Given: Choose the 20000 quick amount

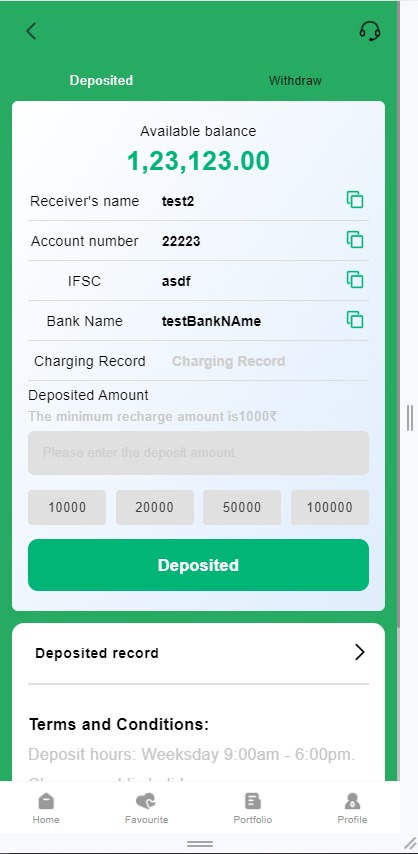Looking at the screenshot, I should coord(155,508).
